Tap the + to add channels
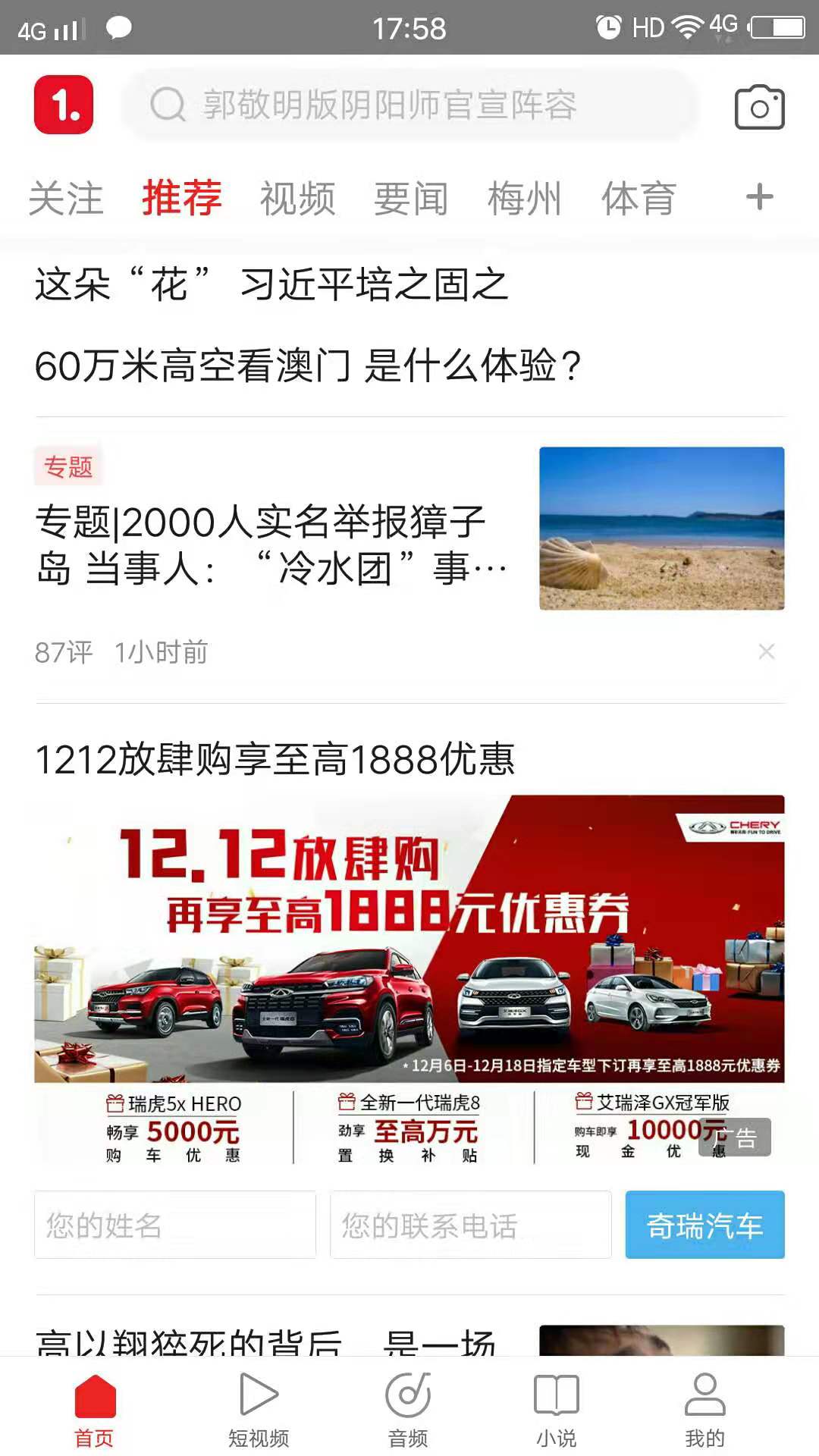Viewport: 819px width, 1456px height. click(758, 198)
